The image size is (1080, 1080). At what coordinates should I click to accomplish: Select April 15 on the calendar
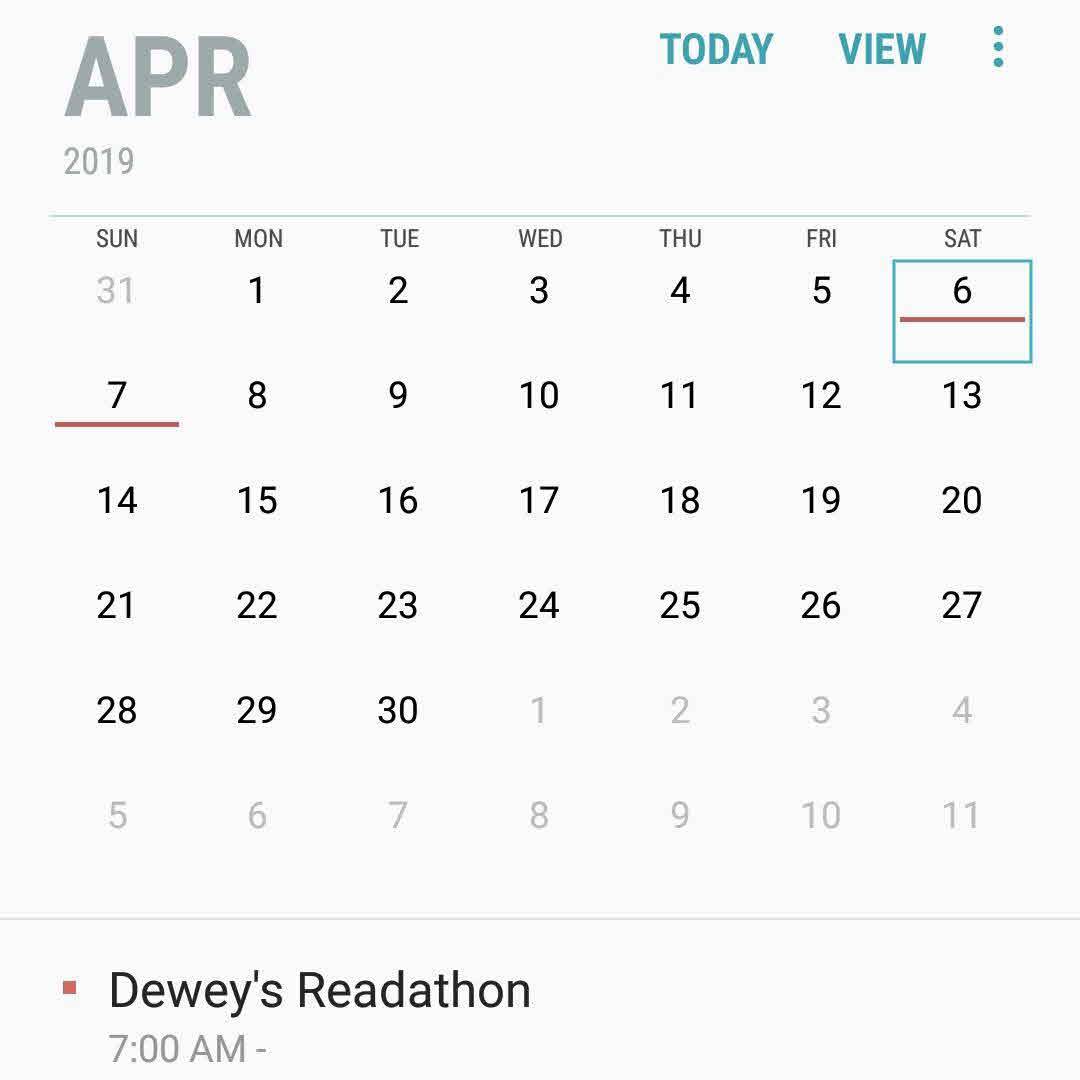pos(257,501)
